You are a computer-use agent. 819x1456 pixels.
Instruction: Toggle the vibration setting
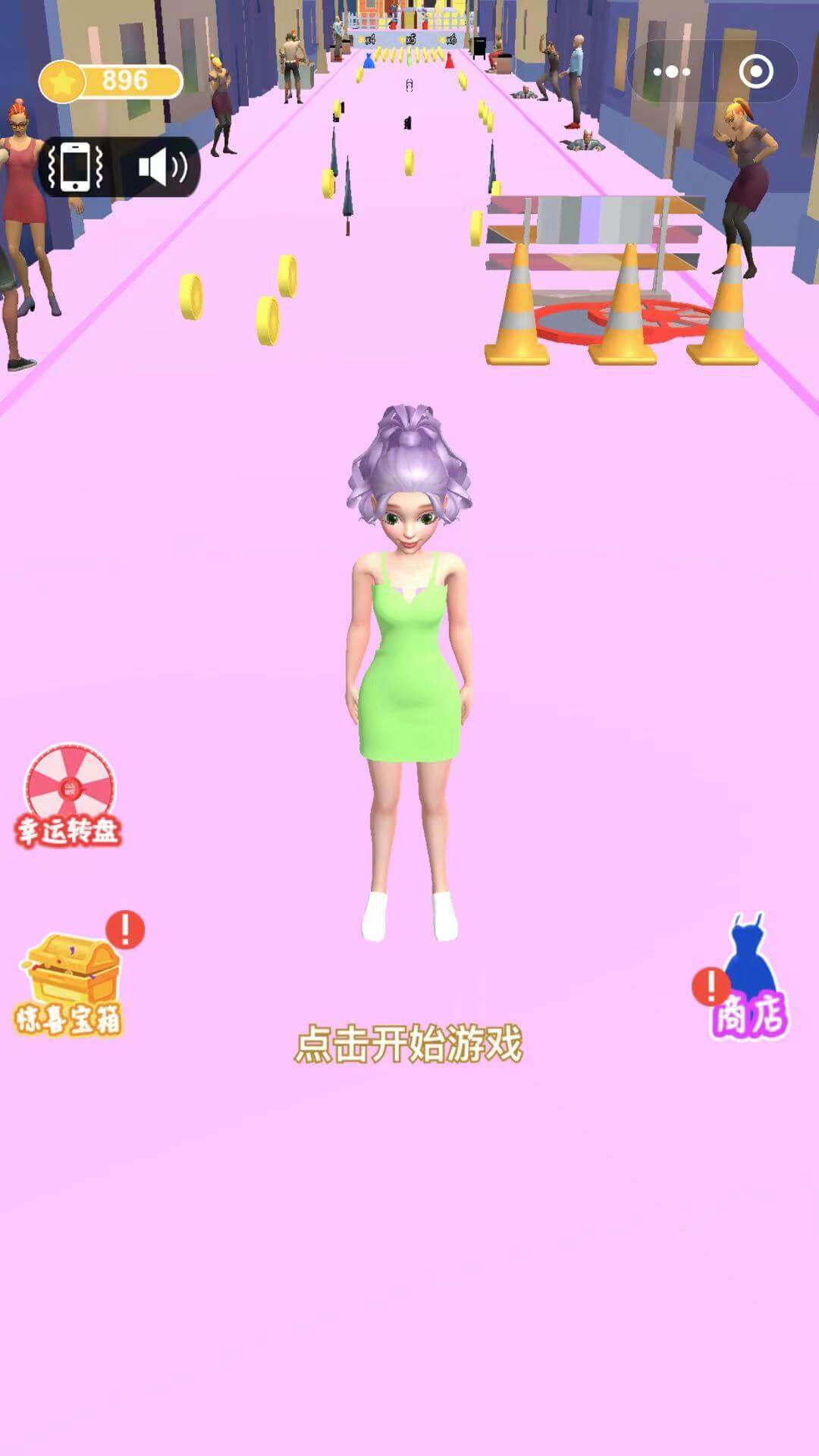pyautogui.click(x=76, y=167)
